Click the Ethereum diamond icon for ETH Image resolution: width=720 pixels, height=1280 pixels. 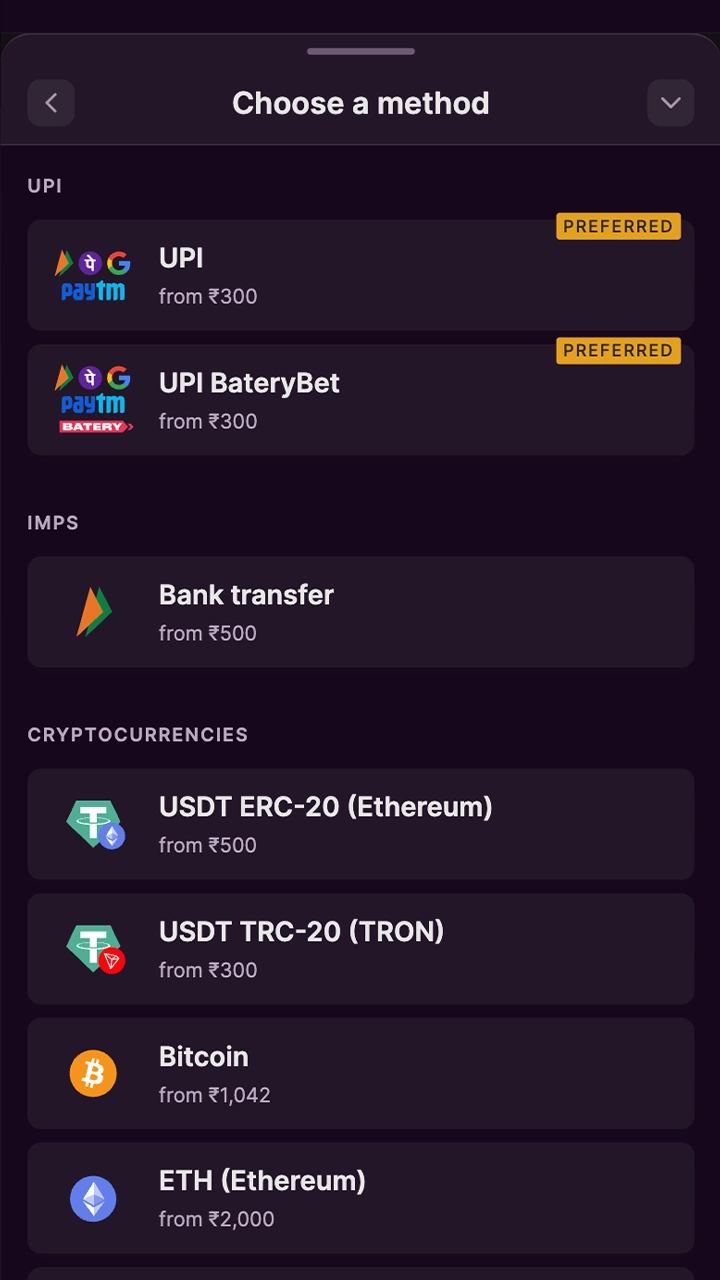(93, 1197)
